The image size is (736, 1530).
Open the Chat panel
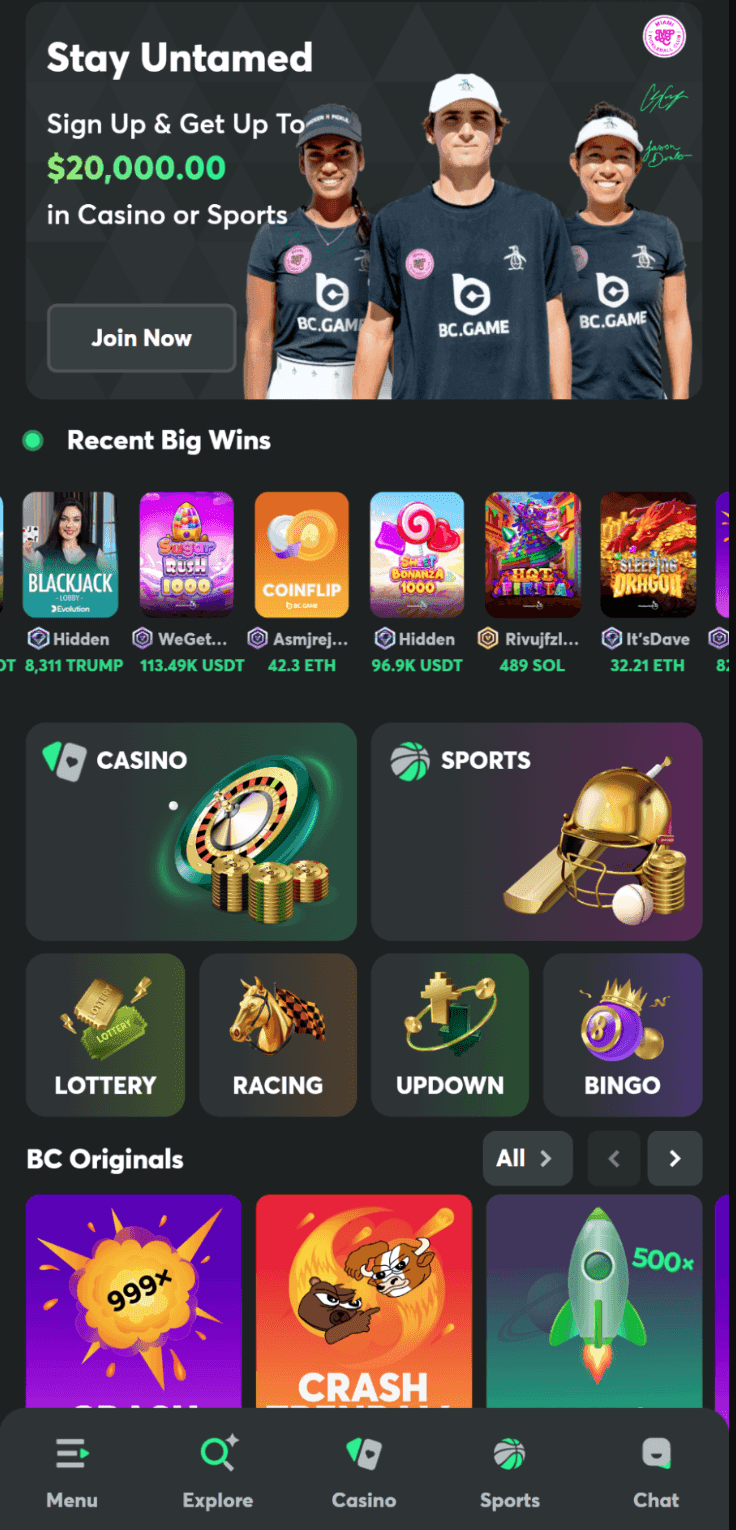(x=655, y=1470)
